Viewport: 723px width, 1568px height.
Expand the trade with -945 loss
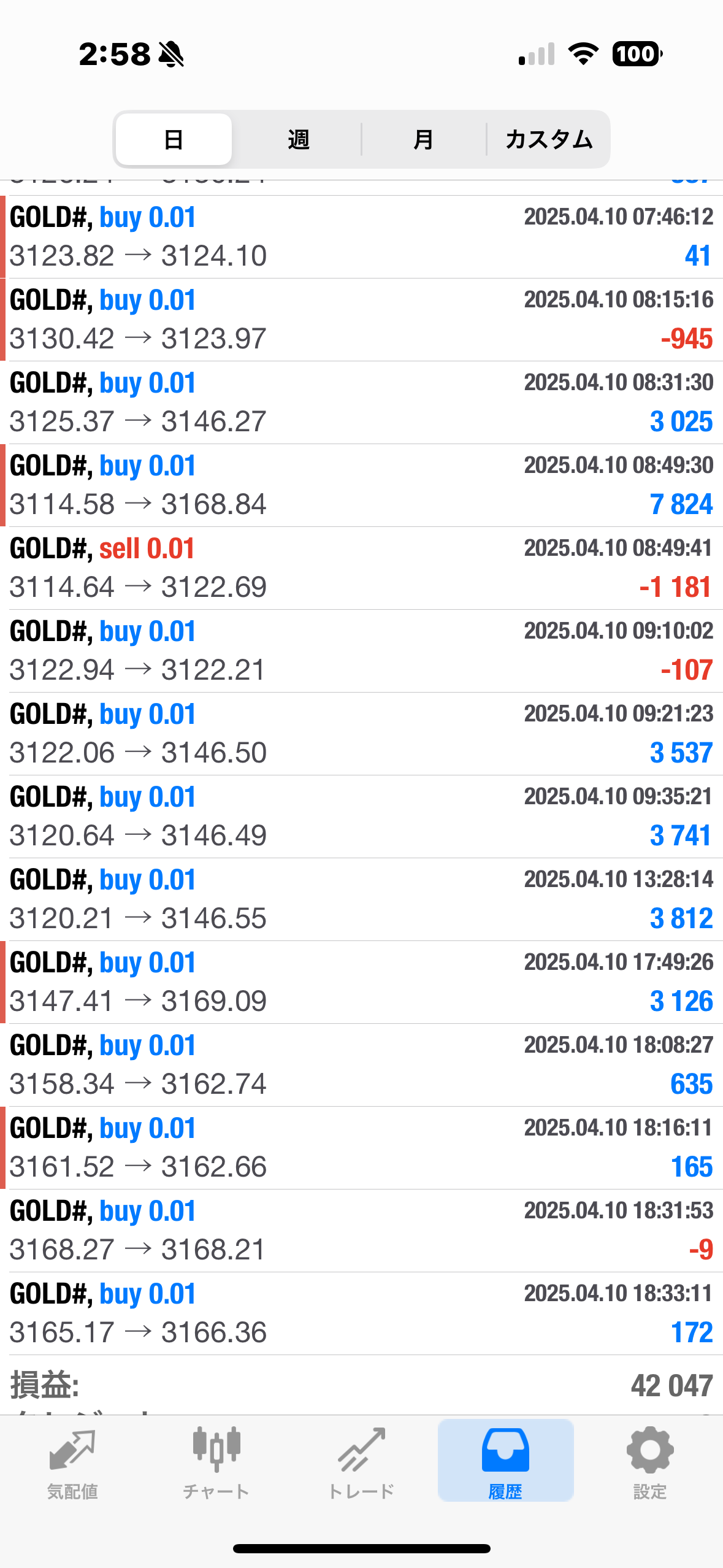[x=361, y=320]
